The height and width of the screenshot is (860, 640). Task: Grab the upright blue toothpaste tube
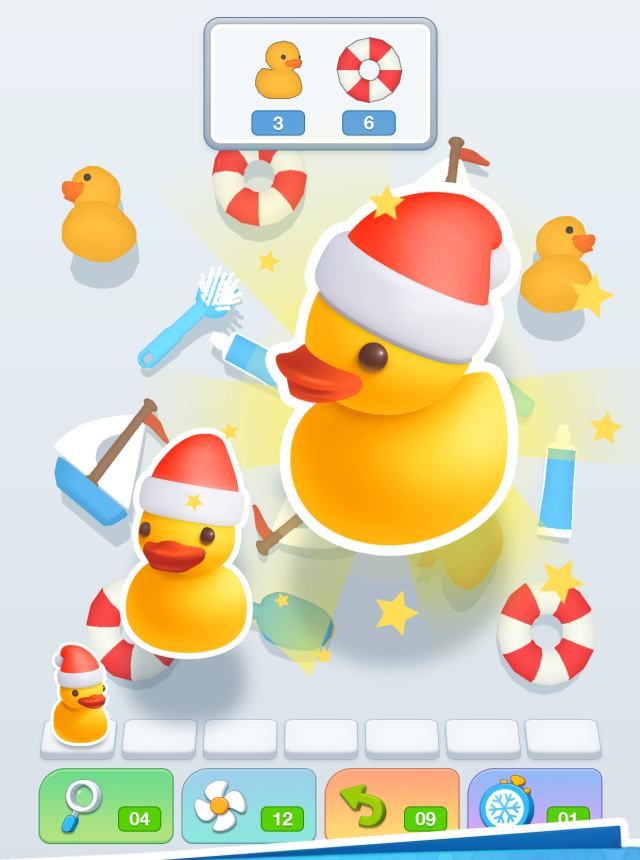[557, 484]
